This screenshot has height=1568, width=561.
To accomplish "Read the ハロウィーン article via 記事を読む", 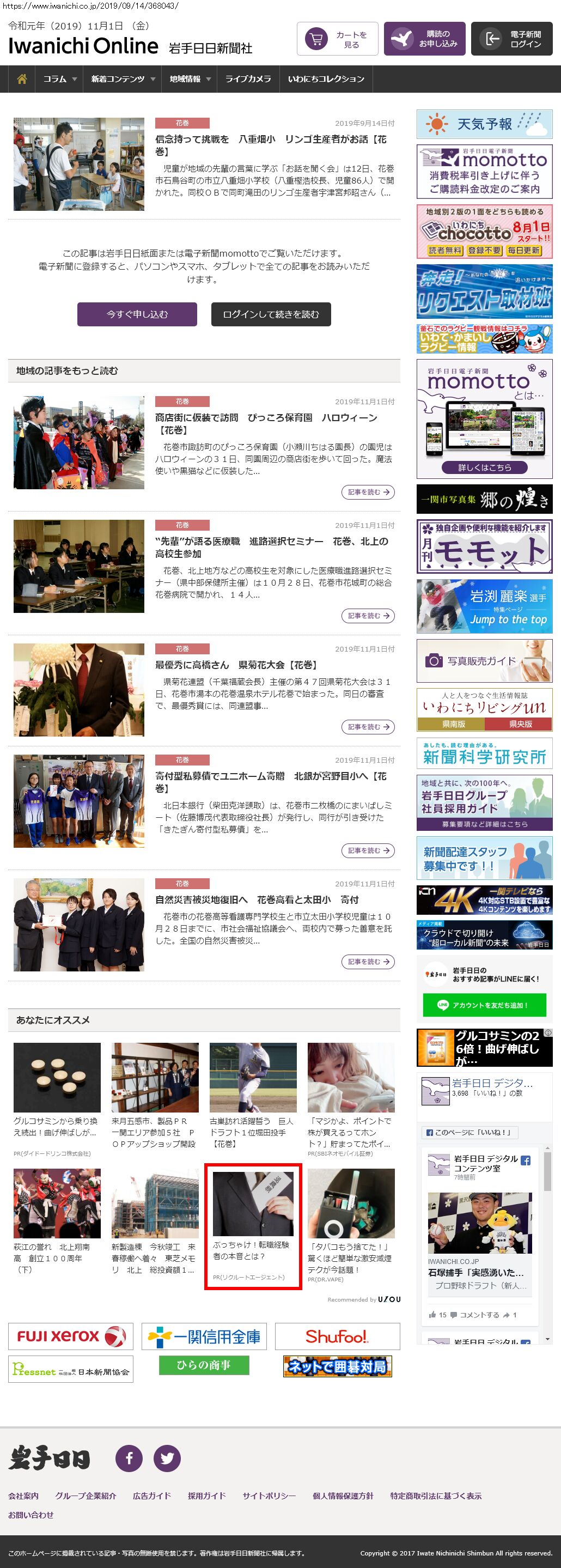I will [x=368, y=492].
